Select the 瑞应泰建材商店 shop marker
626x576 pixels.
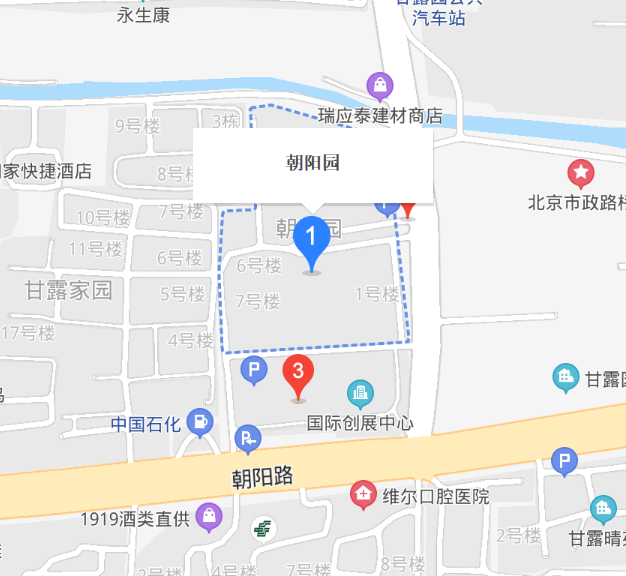pos(380,85)
